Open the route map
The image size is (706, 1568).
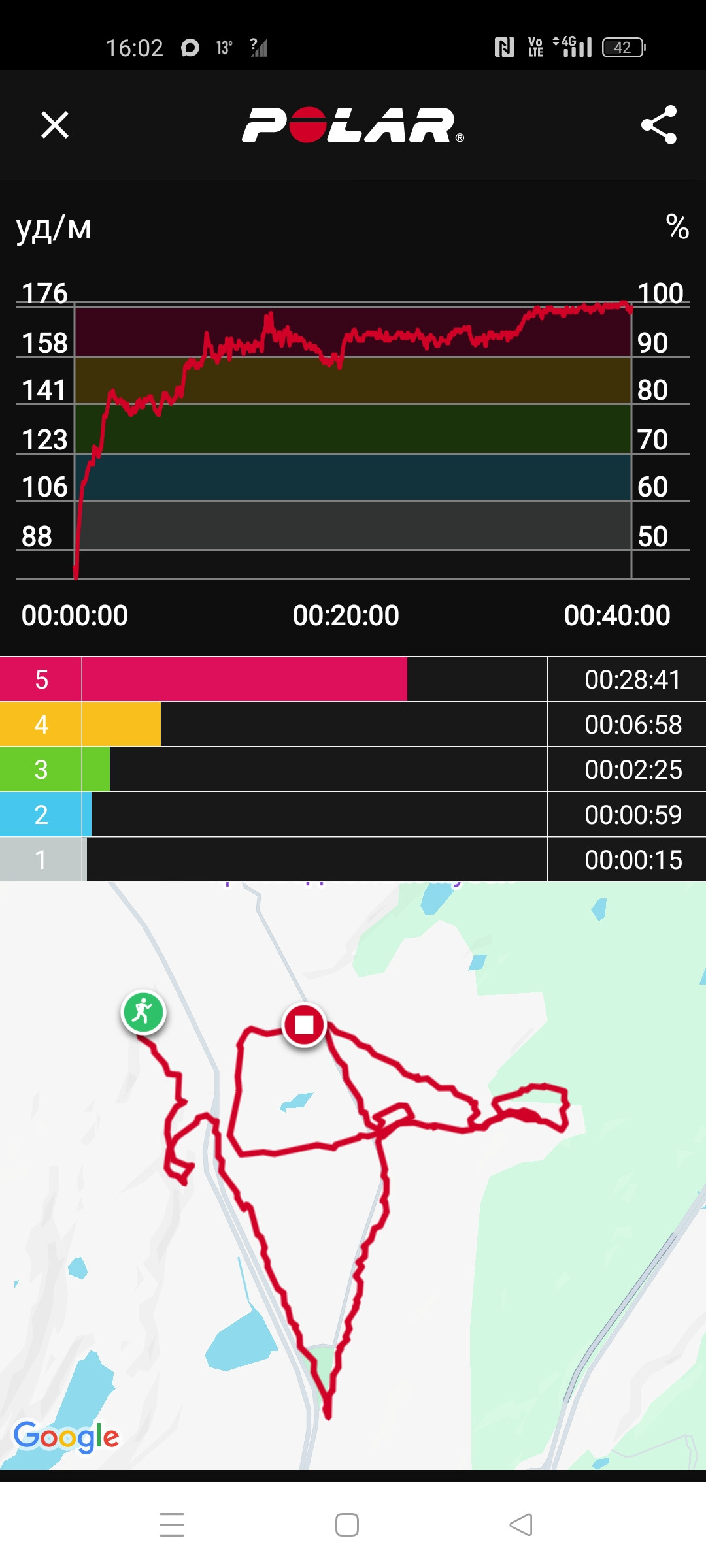coord(353,1176)
